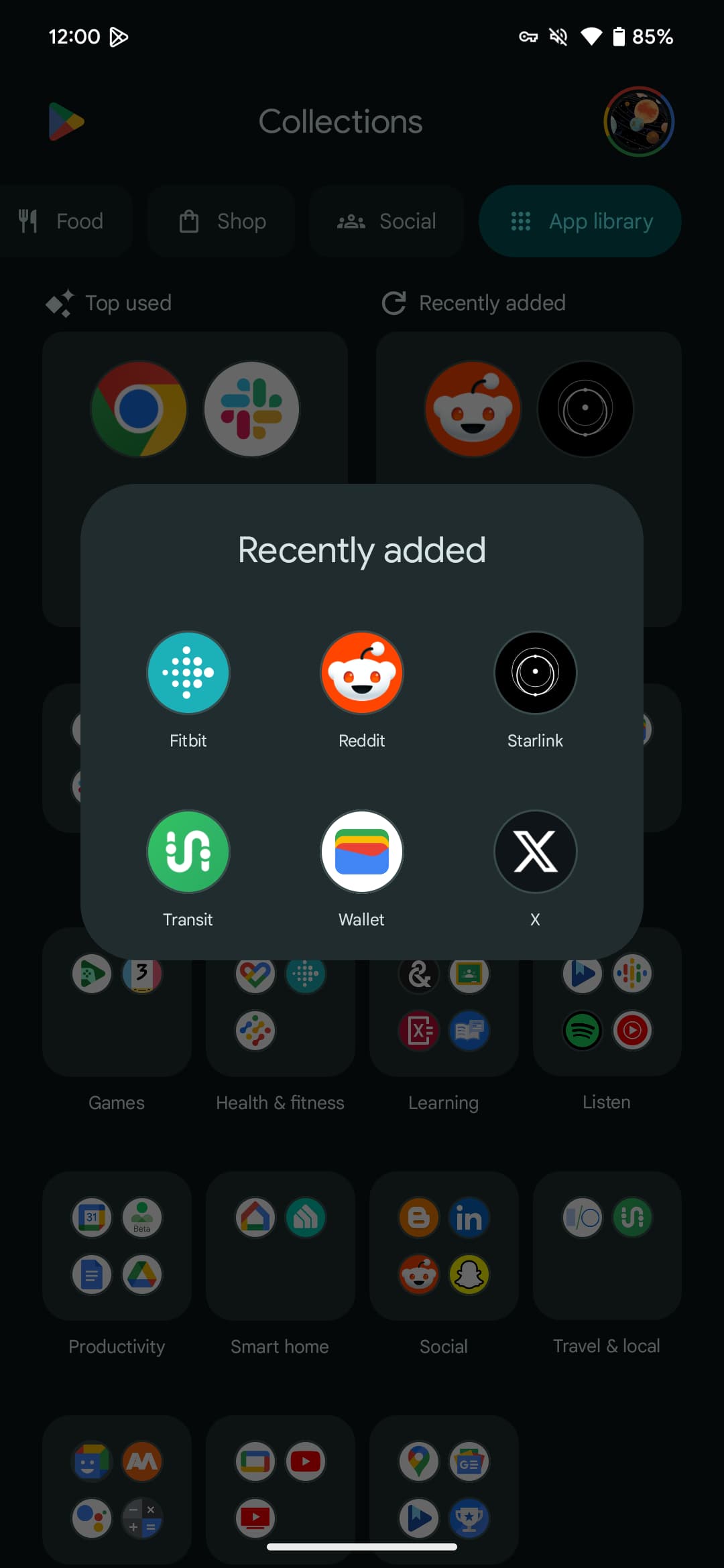
Task: Open the X app
Action: pyautogui.click(x=535, y=852)
